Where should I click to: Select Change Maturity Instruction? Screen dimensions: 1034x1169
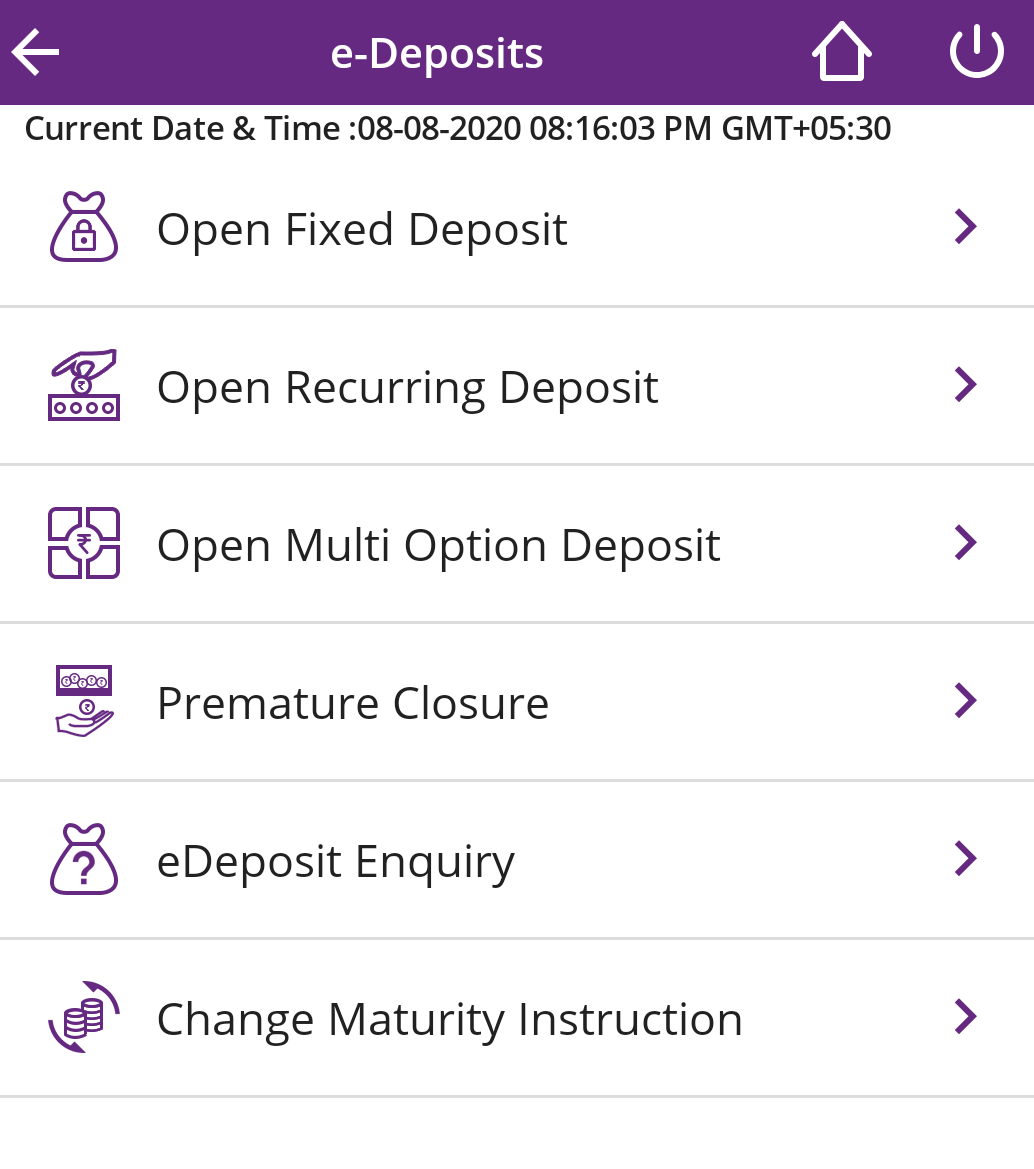pyautogui.click(x=449, y=1017)
